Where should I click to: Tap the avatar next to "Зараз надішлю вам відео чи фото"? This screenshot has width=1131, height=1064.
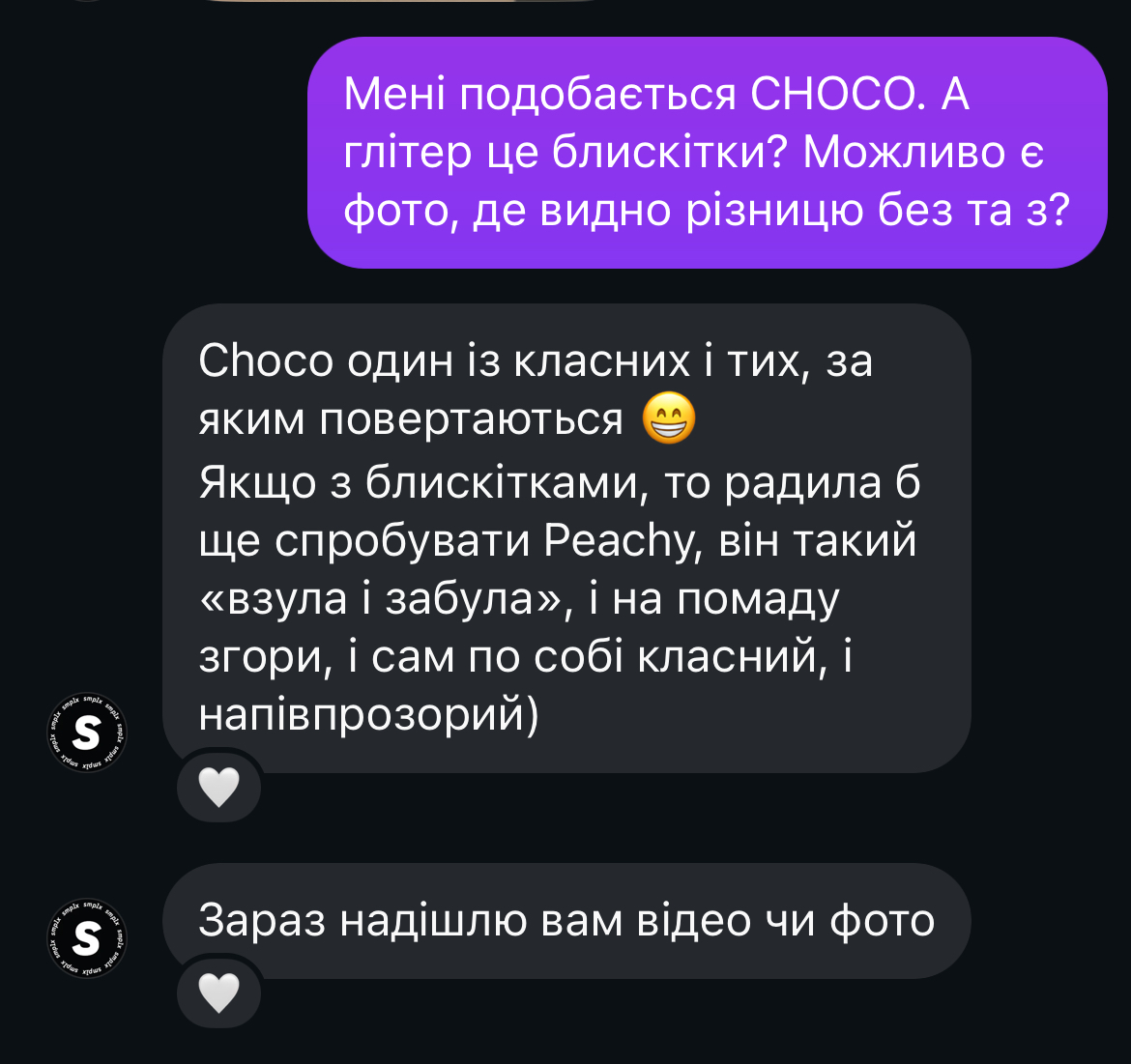87,937
